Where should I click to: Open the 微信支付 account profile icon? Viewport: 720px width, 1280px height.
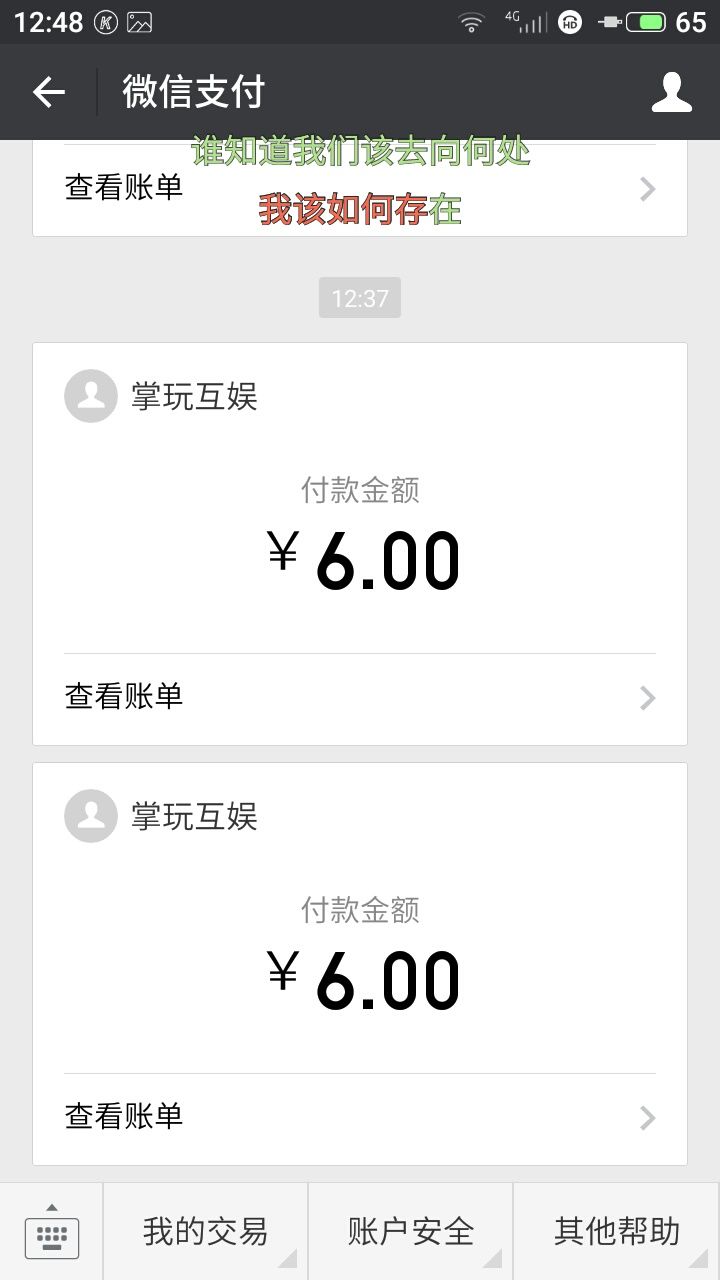(671, 93)
